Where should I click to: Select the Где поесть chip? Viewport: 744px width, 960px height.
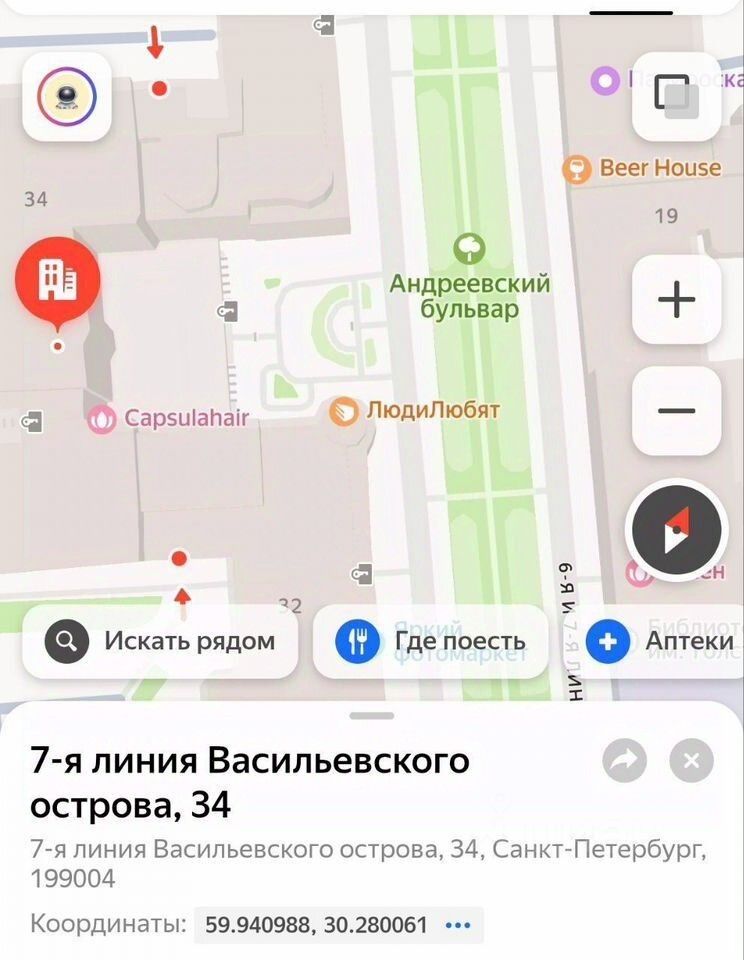[x=431, y=641]
